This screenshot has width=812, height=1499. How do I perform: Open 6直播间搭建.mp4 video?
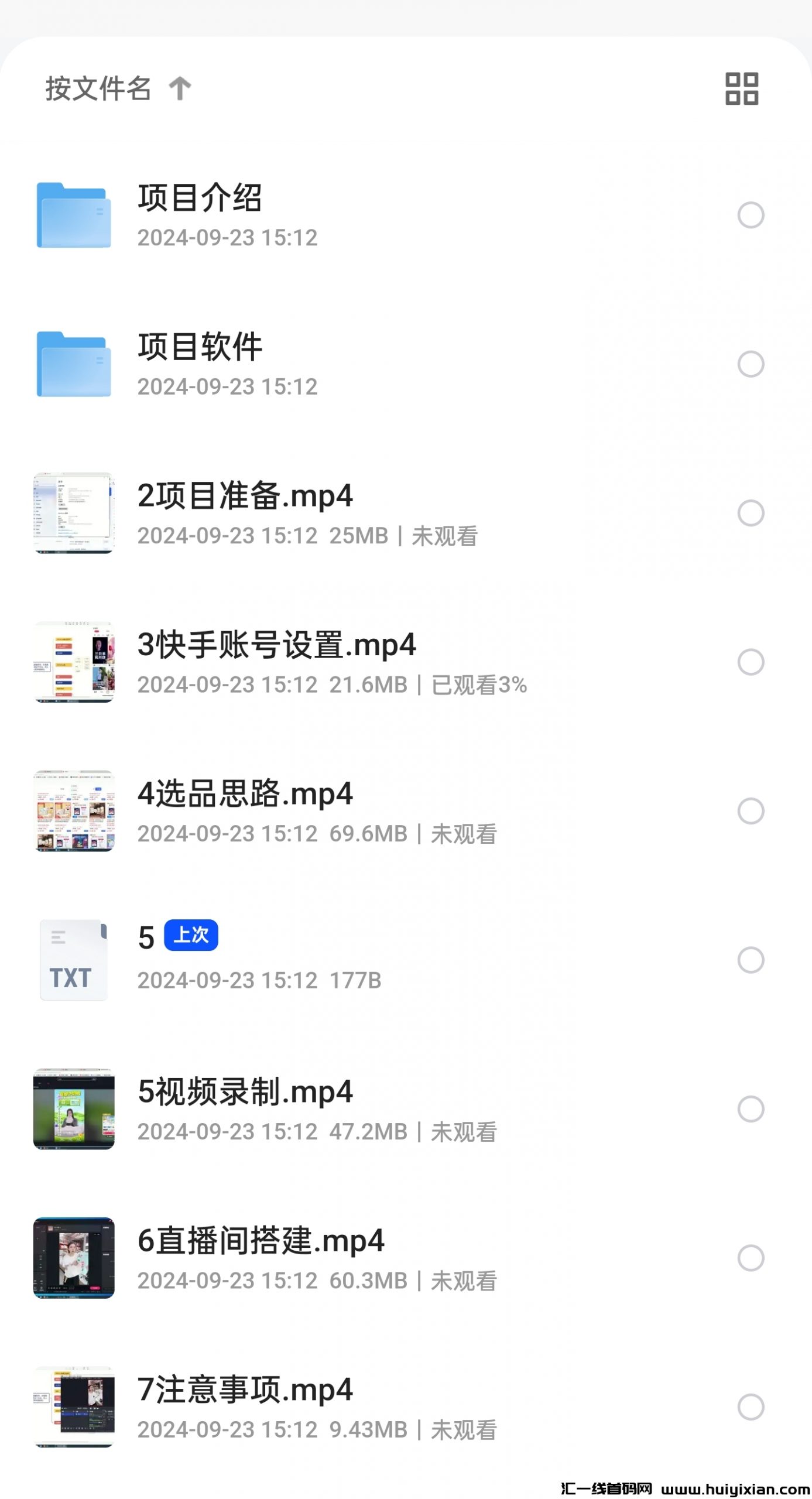[261, 1241]
